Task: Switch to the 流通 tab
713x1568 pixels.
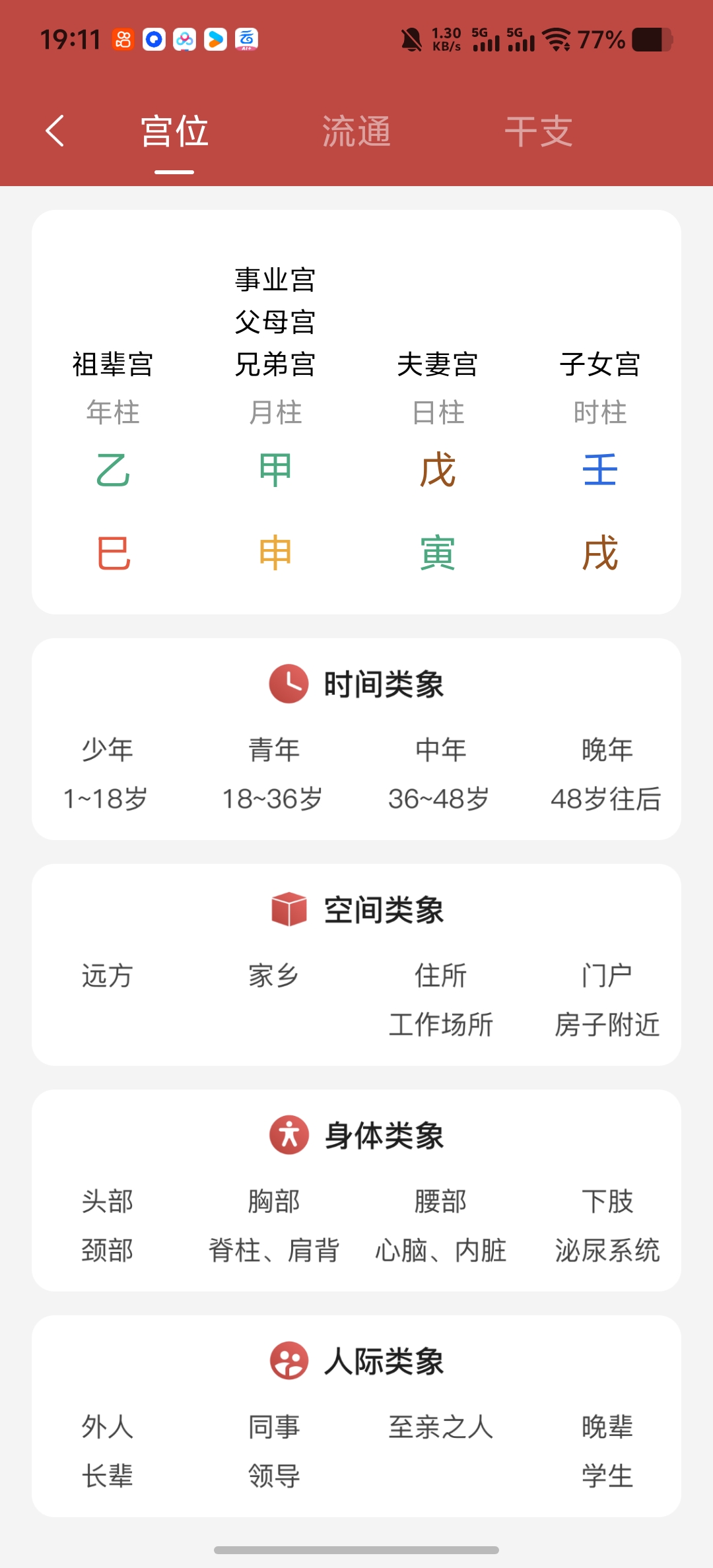Action: pyautogui.click(x=356, y=131)
